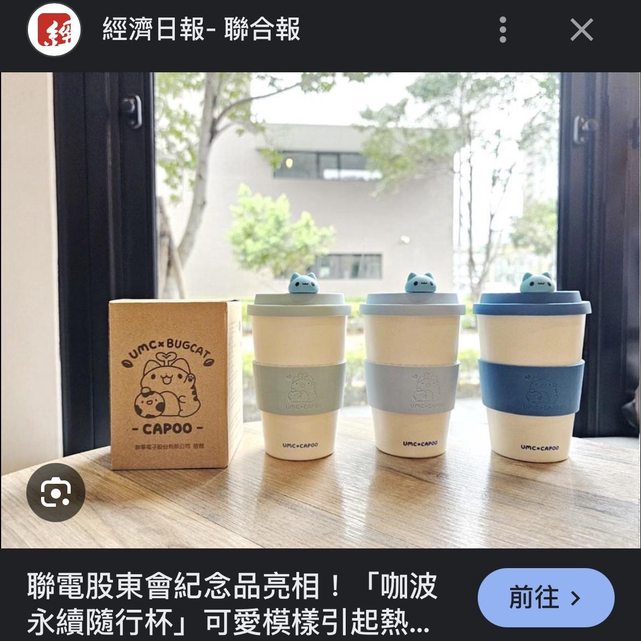Search this image with Lens

(55, 492)
